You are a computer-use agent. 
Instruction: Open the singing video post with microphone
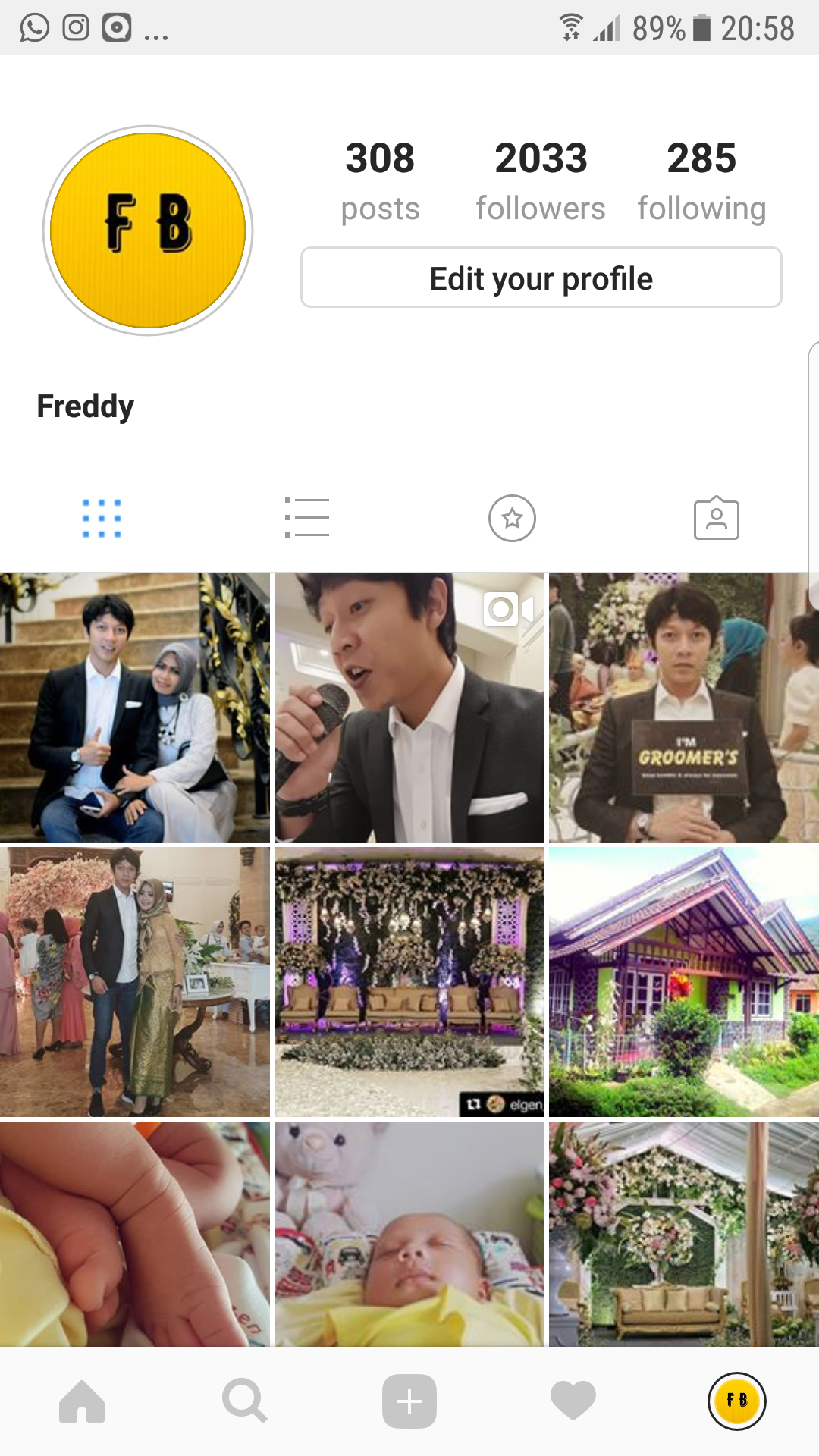pos(409,707)
